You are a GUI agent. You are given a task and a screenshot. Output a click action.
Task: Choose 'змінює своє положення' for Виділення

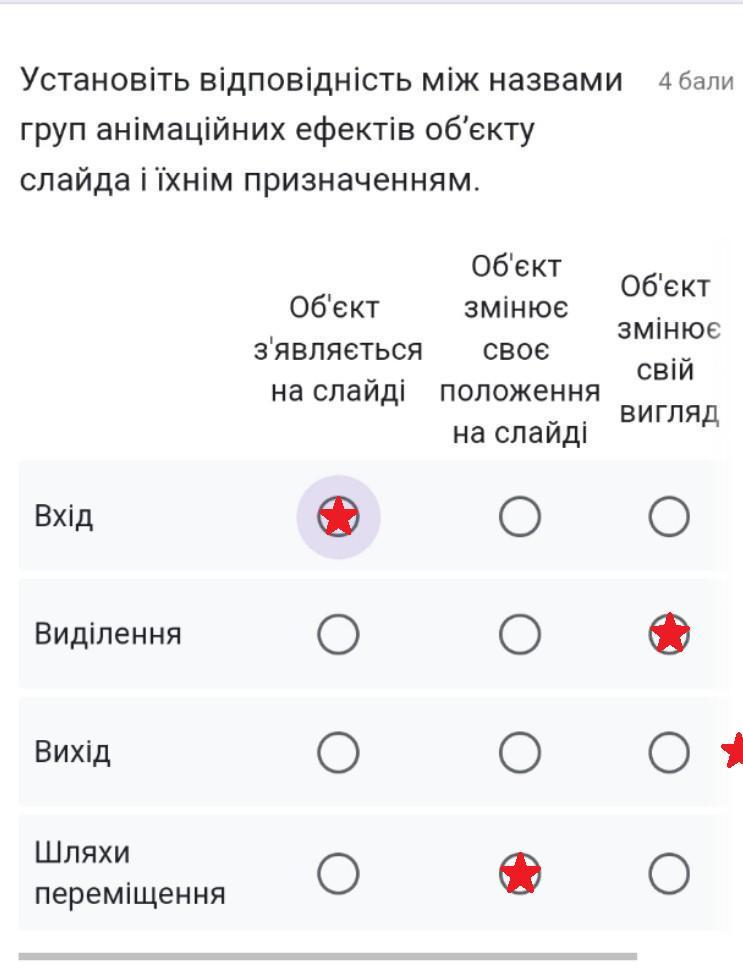(x=520, y=634)
